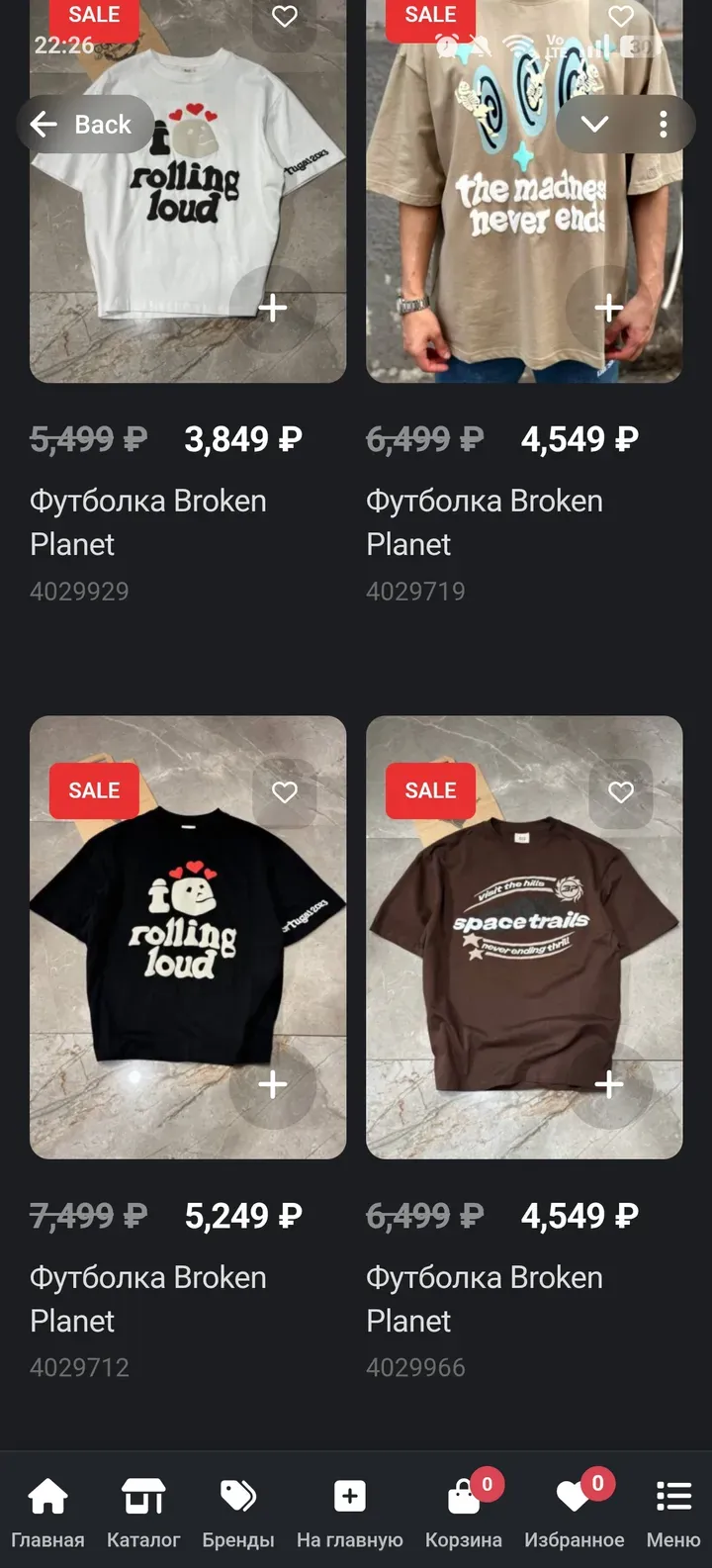The width and height of the screenshot is (712, 1568).
Task: Add white rolling loud t-shirt 4029929 to cart
Action: [273, 308]
